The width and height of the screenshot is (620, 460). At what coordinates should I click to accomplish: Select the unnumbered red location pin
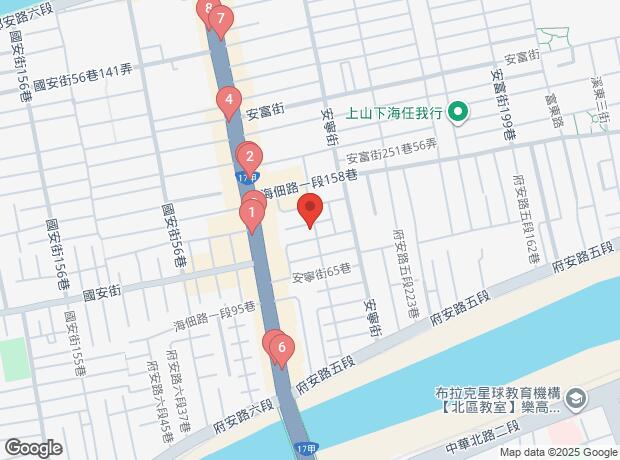pos(310,211)
